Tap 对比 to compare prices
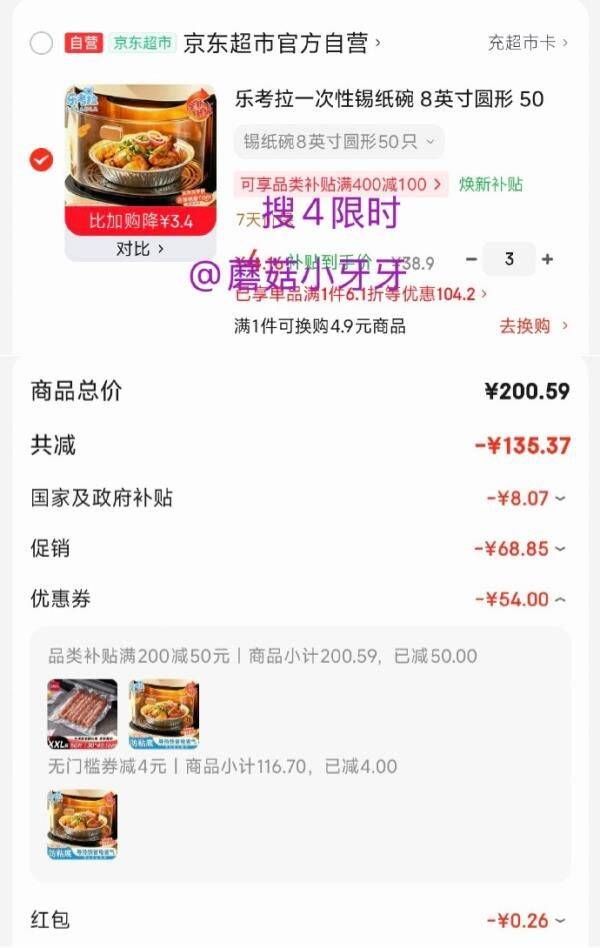The image size is (600, 948). click(140, 248)
